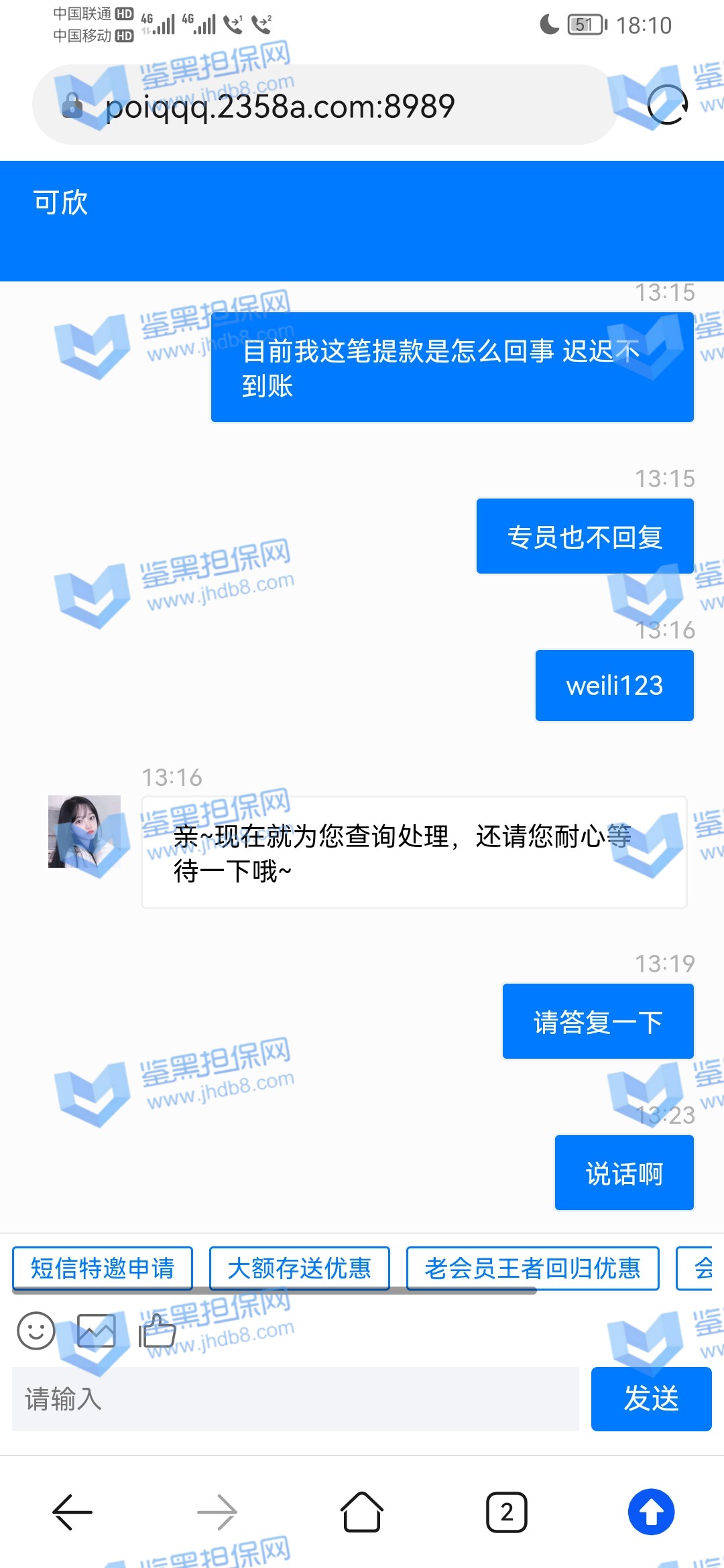The width and height of the screenshot is (724, 1568).
Task: Tap the browser address bar
Action: point(322,106)
